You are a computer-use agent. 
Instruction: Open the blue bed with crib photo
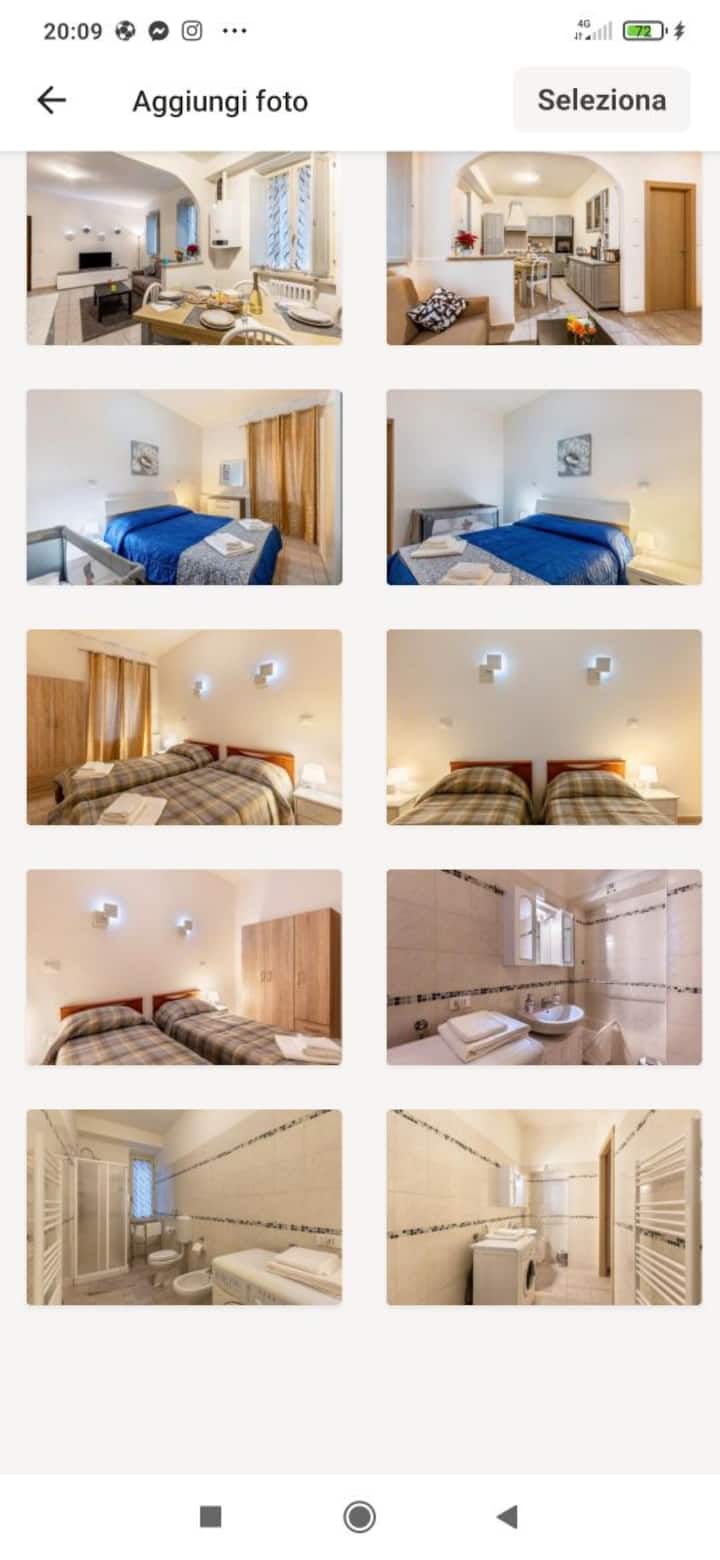point(544,487)
